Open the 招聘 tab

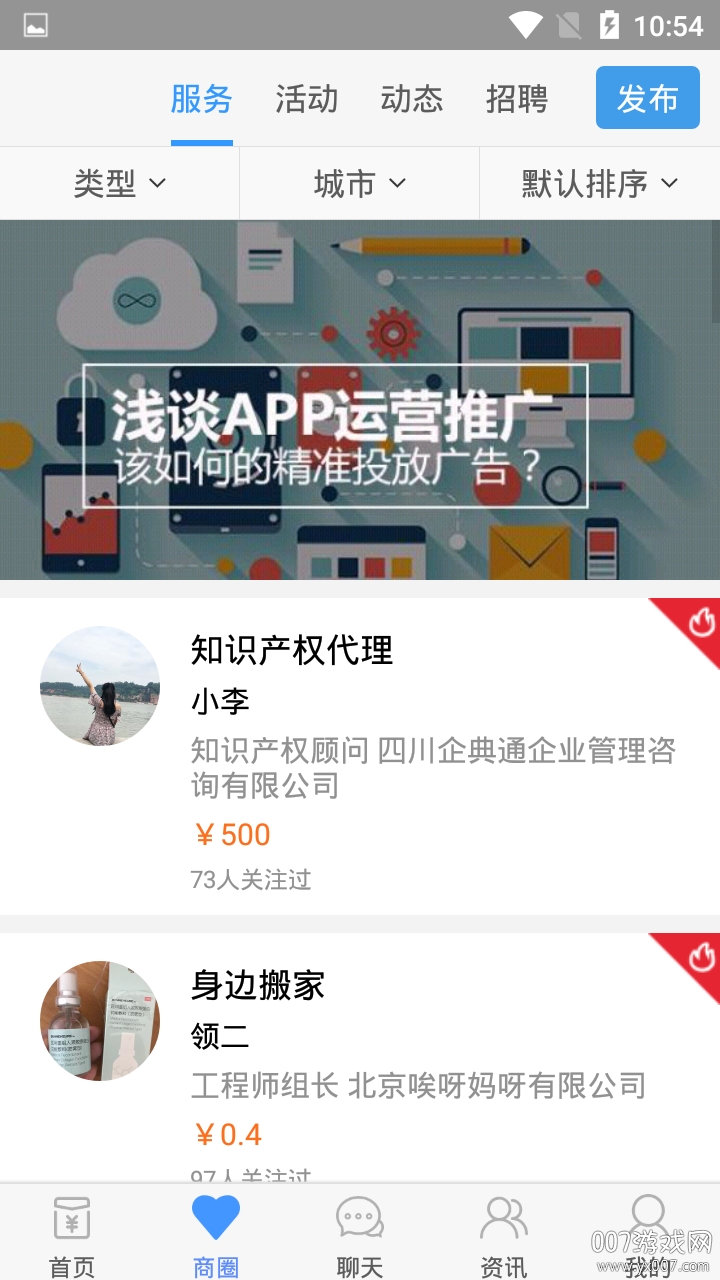coord(516,98)
